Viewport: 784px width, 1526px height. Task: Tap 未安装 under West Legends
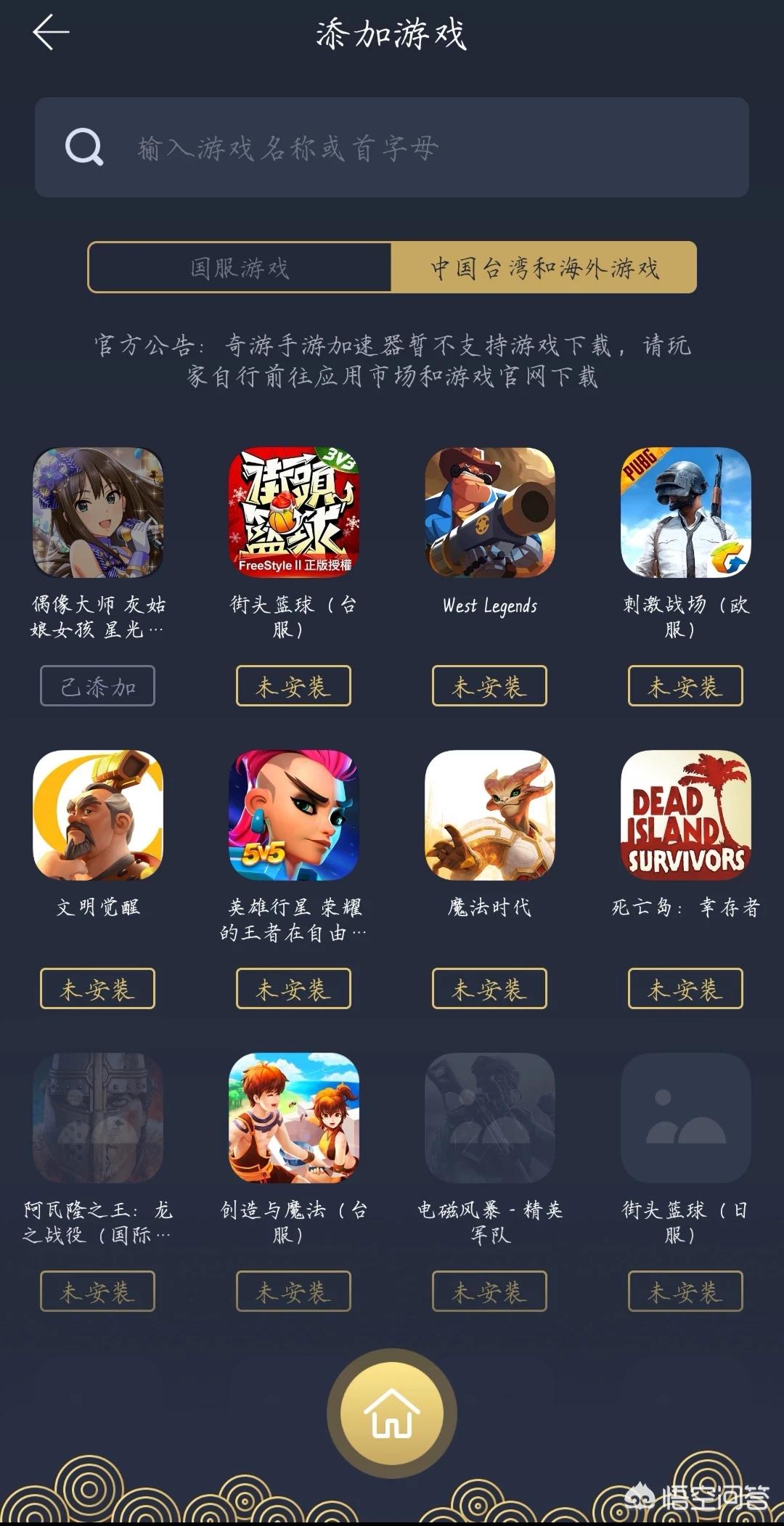[489, 686]
